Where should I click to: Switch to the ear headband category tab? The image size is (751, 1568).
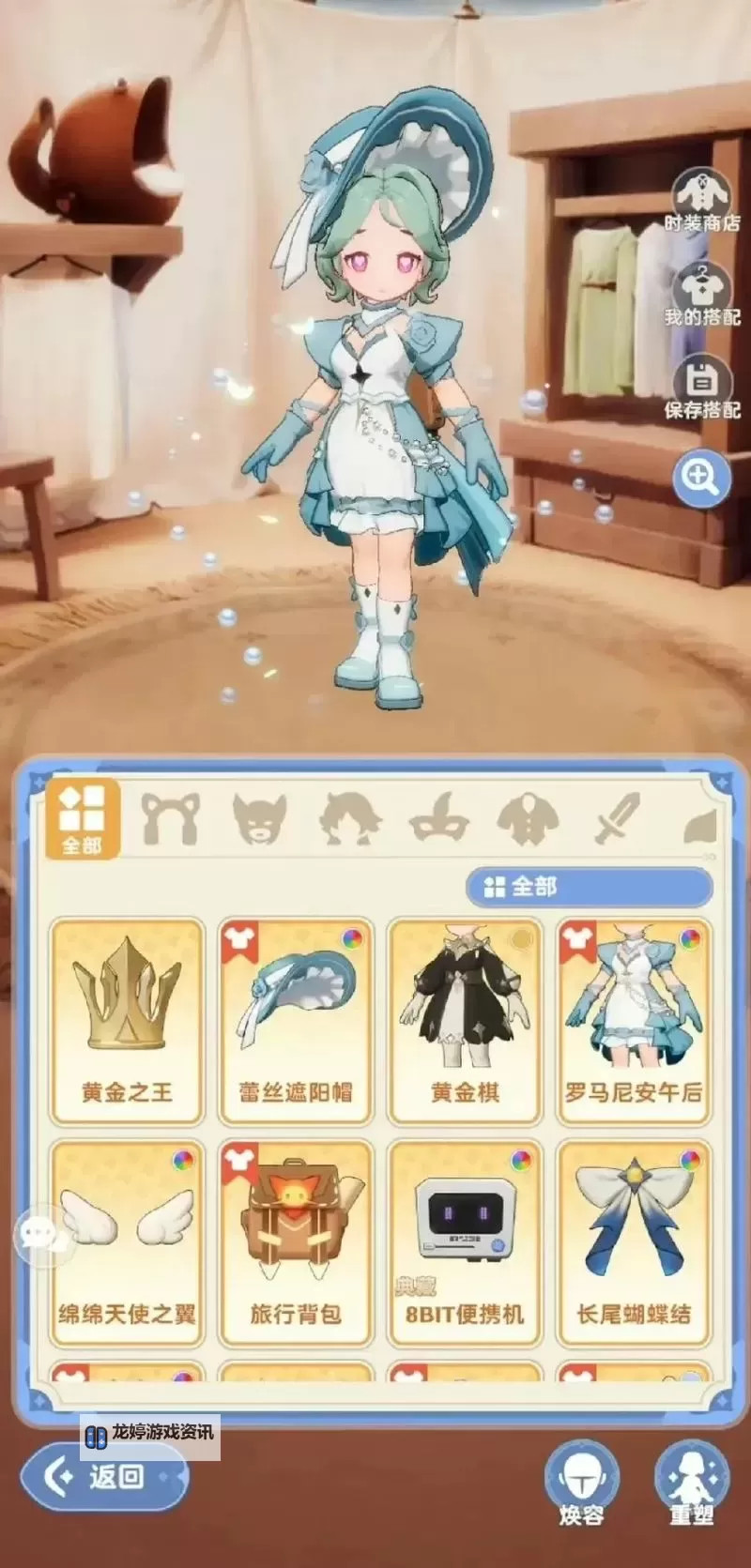click(x=171, y=819)
